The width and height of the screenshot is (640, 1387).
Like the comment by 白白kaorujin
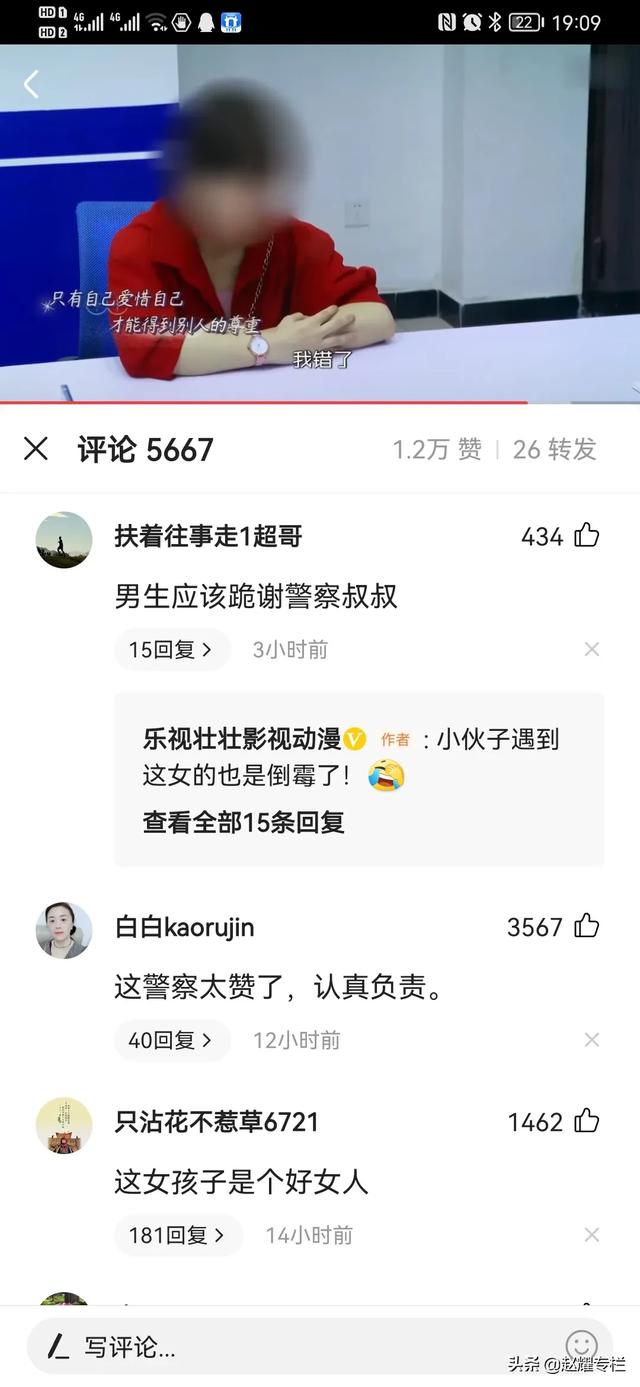coord(587,926)
